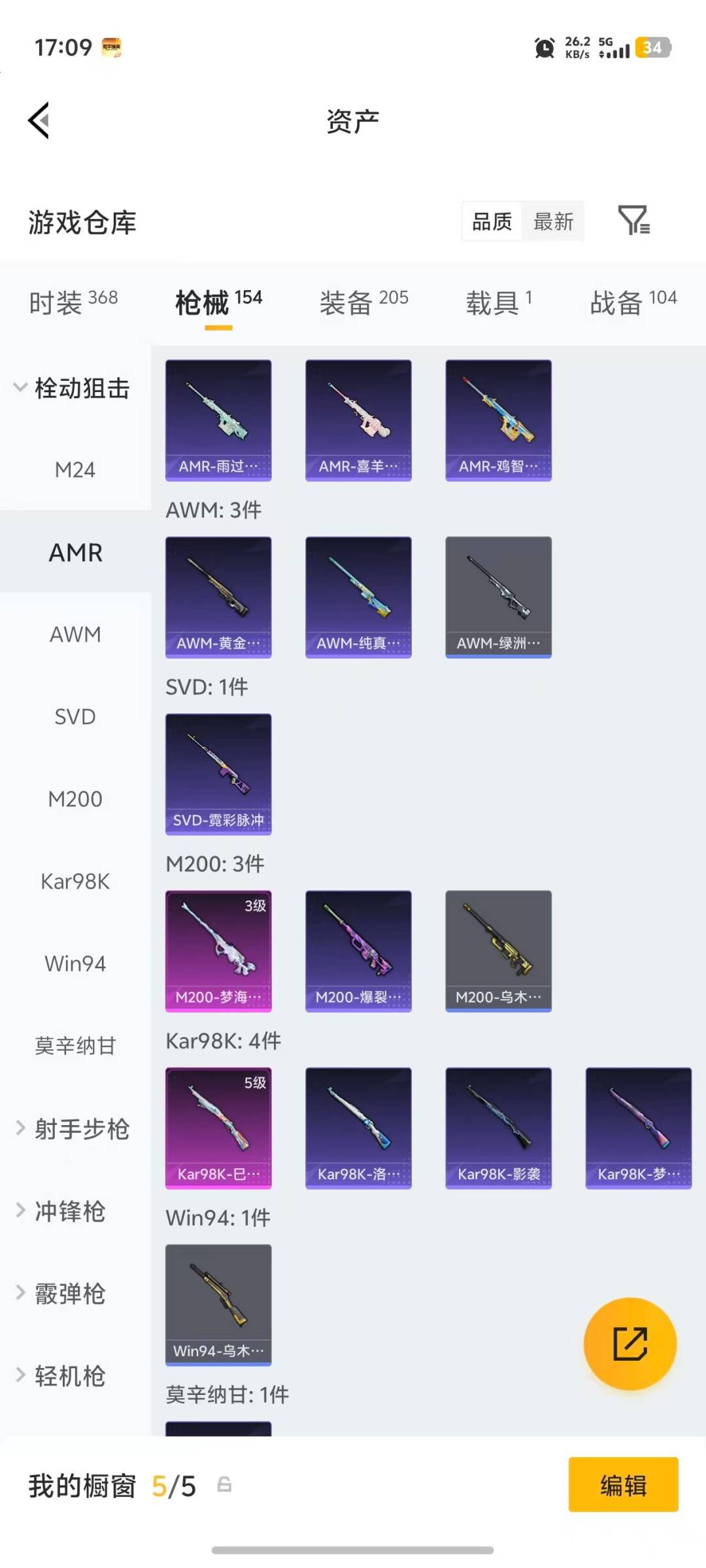Select the 品质 sort option

491,222
